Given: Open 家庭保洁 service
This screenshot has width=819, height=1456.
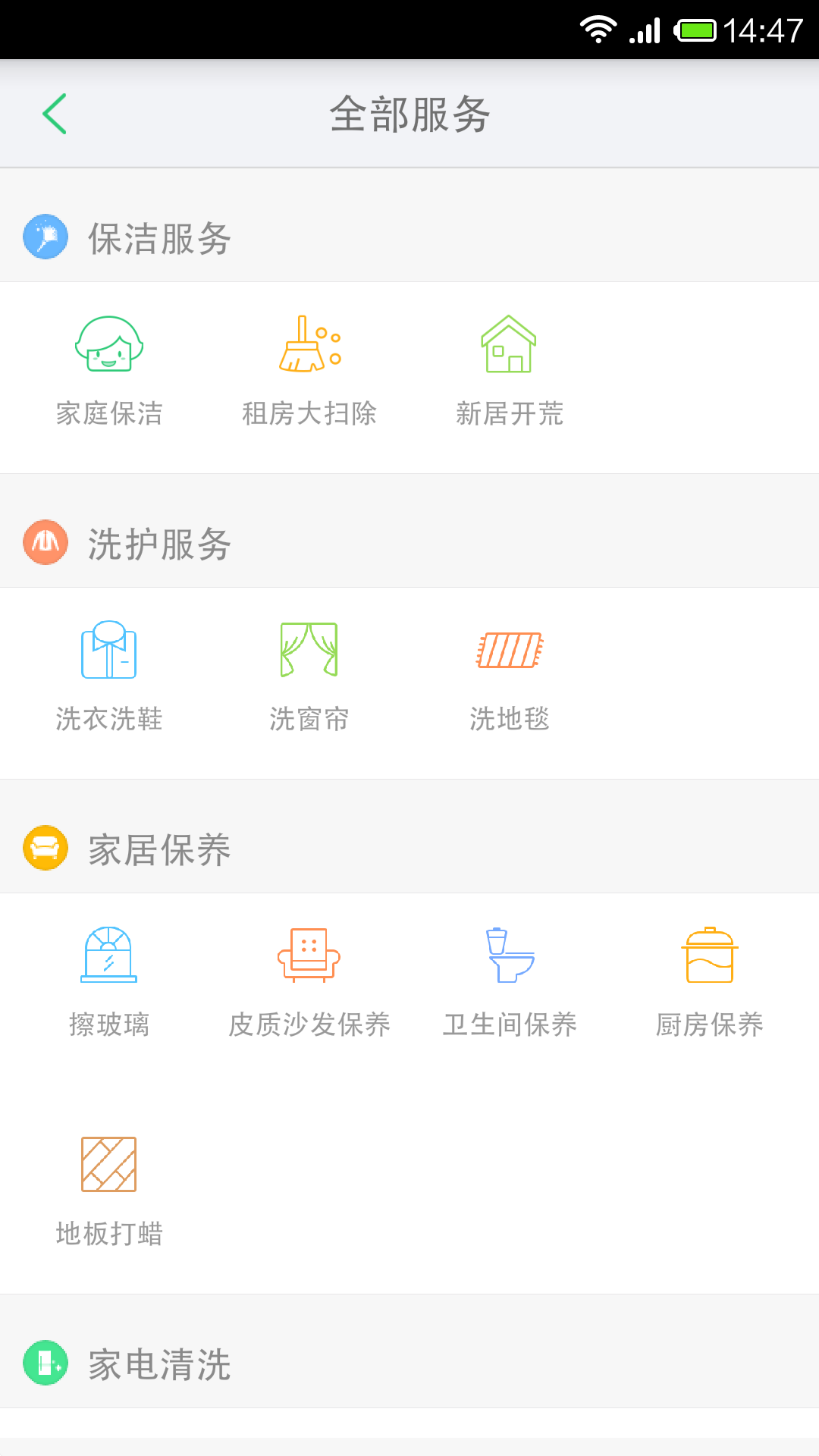Looking at the screenshot, I should pos(109,372).
